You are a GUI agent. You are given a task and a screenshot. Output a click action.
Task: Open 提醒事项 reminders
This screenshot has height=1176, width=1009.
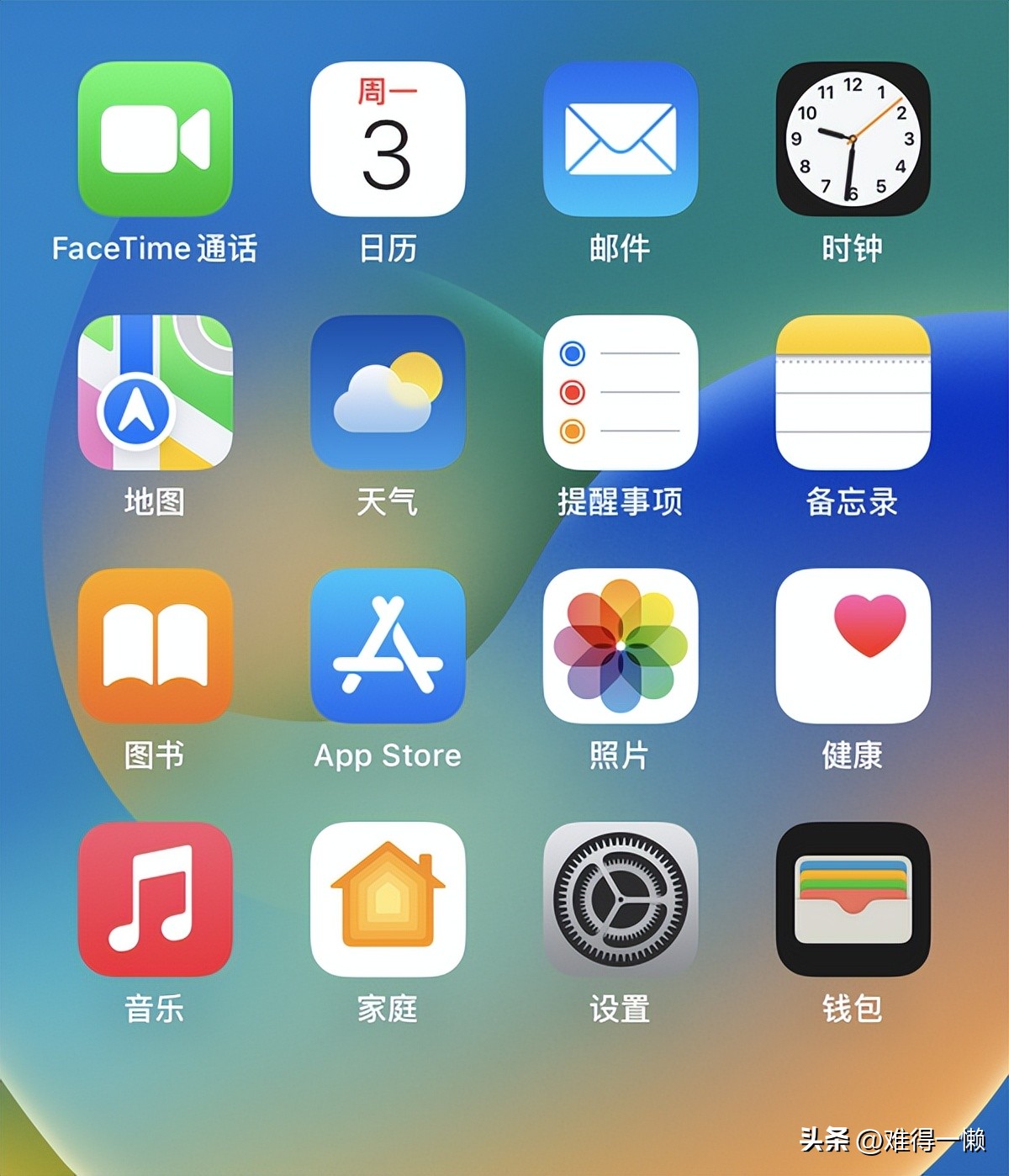[621, 393]
